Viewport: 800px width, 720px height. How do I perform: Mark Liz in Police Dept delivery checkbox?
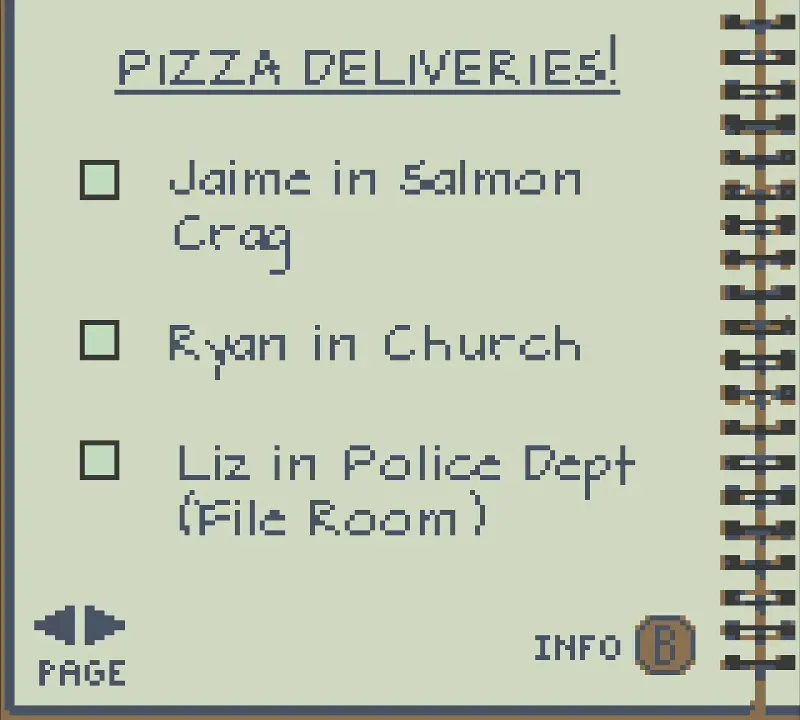tap(99, 460)
